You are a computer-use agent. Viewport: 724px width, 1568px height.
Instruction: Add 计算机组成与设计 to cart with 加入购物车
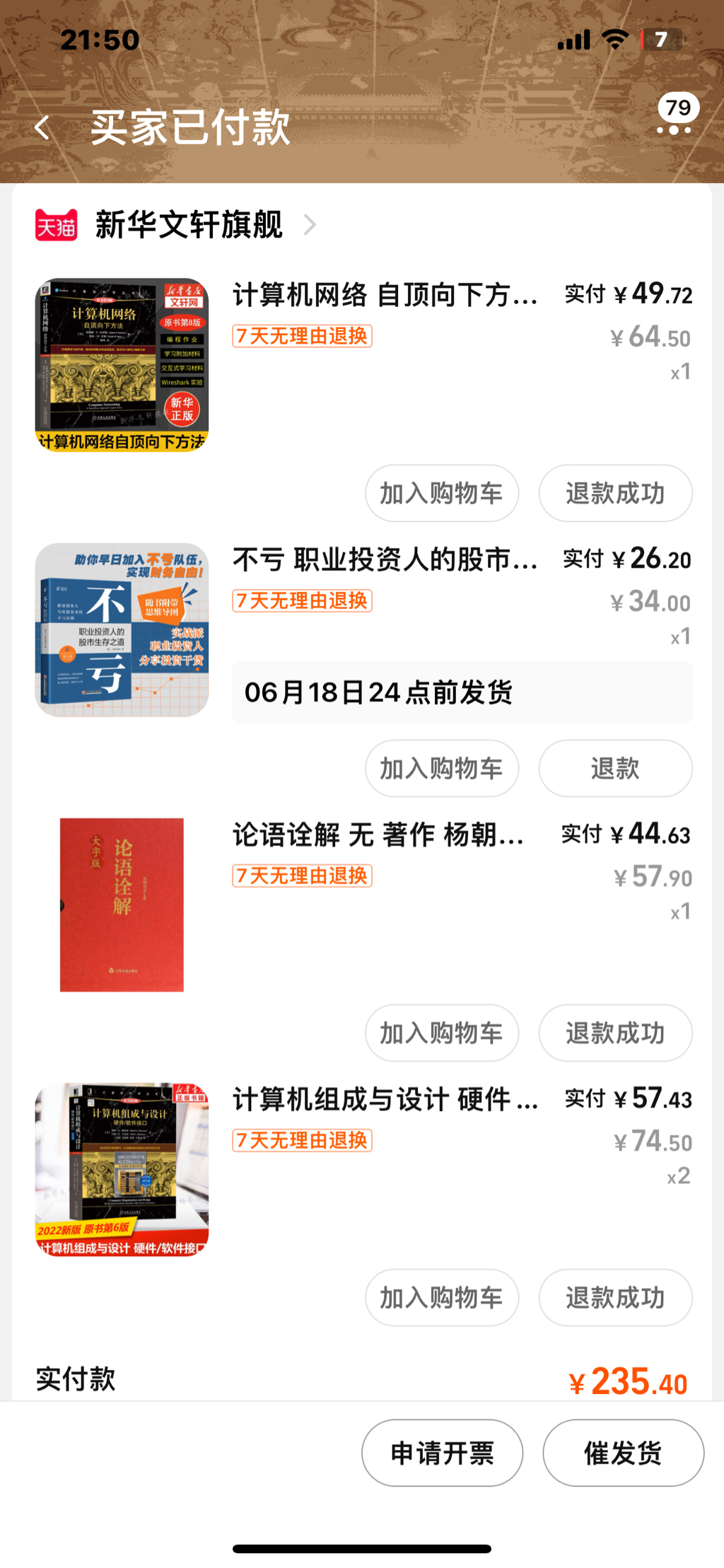click(442, 1297)
